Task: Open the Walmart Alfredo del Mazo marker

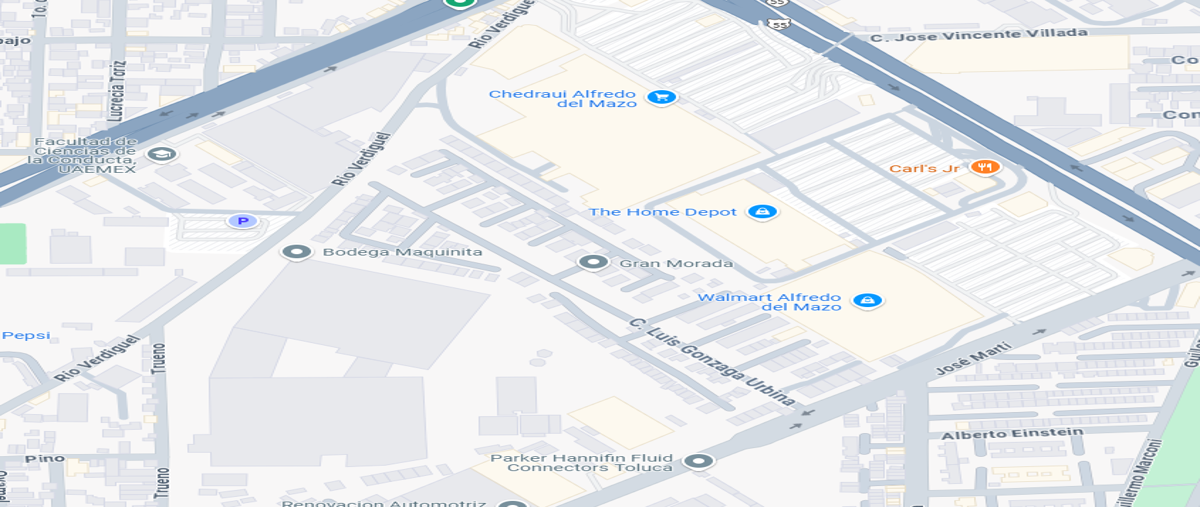Action: coord(867,300)
